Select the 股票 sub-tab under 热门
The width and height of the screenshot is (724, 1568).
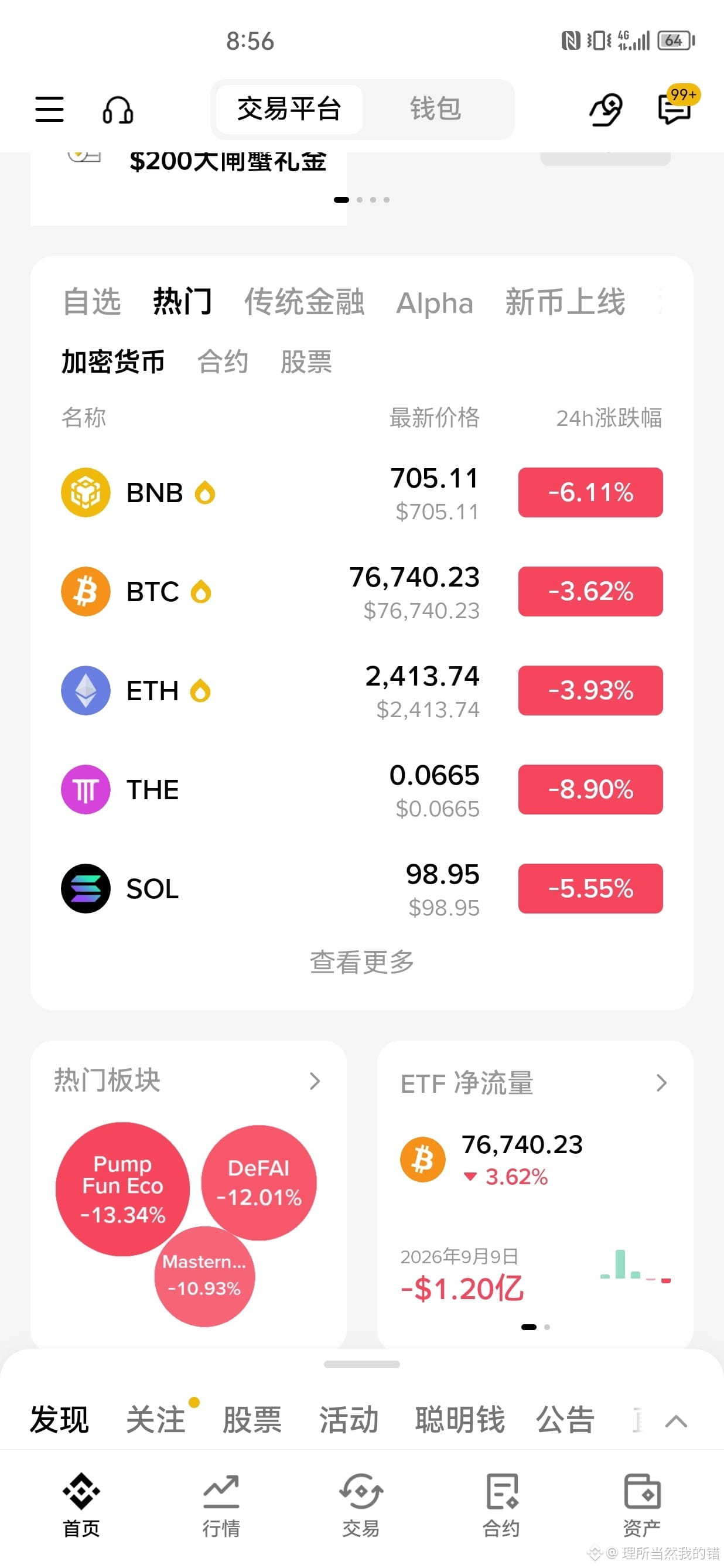[x=306, y=362]
